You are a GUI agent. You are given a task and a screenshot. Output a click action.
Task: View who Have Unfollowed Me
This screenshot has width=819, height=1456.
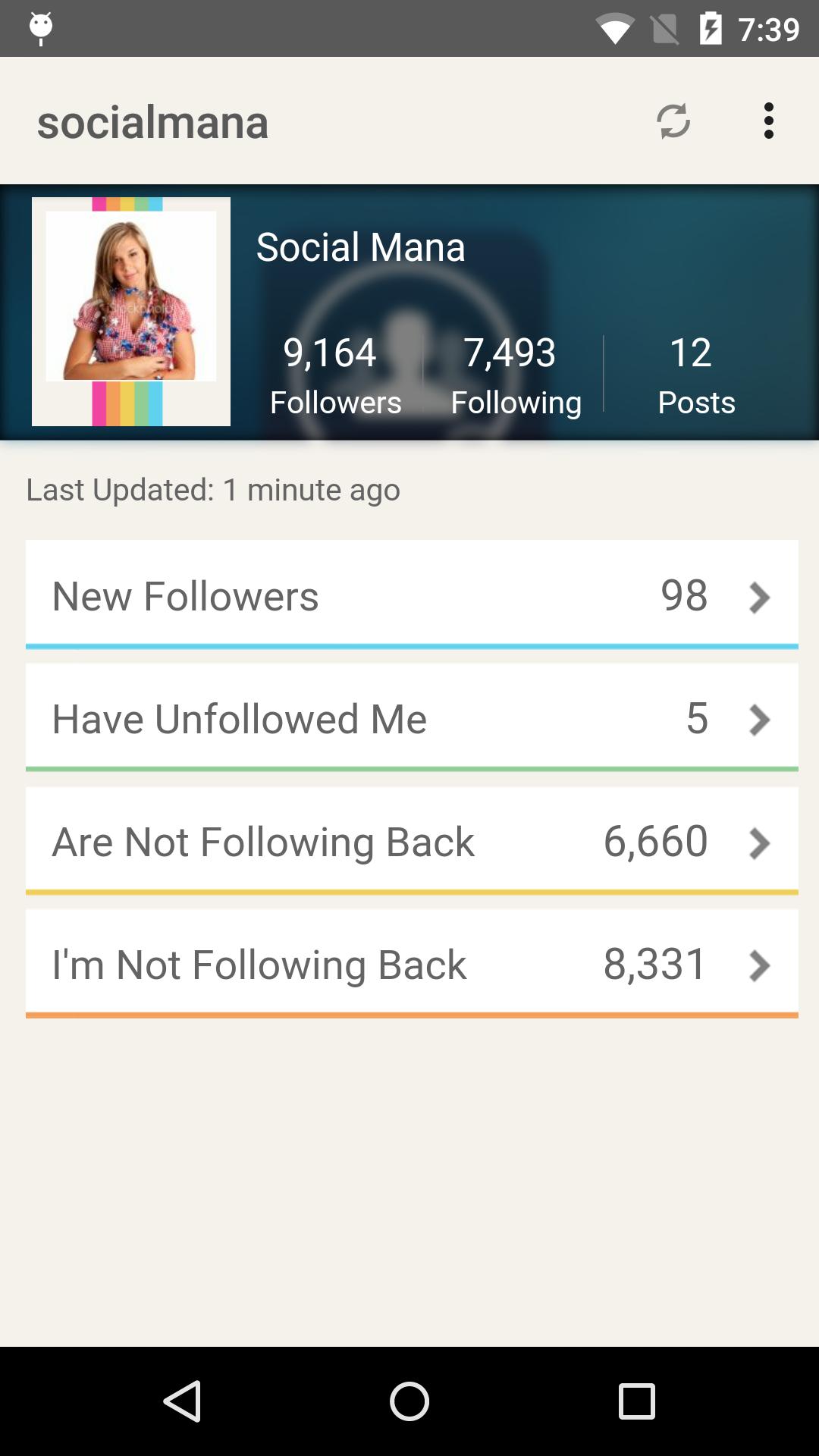click(x=411, y=717)
